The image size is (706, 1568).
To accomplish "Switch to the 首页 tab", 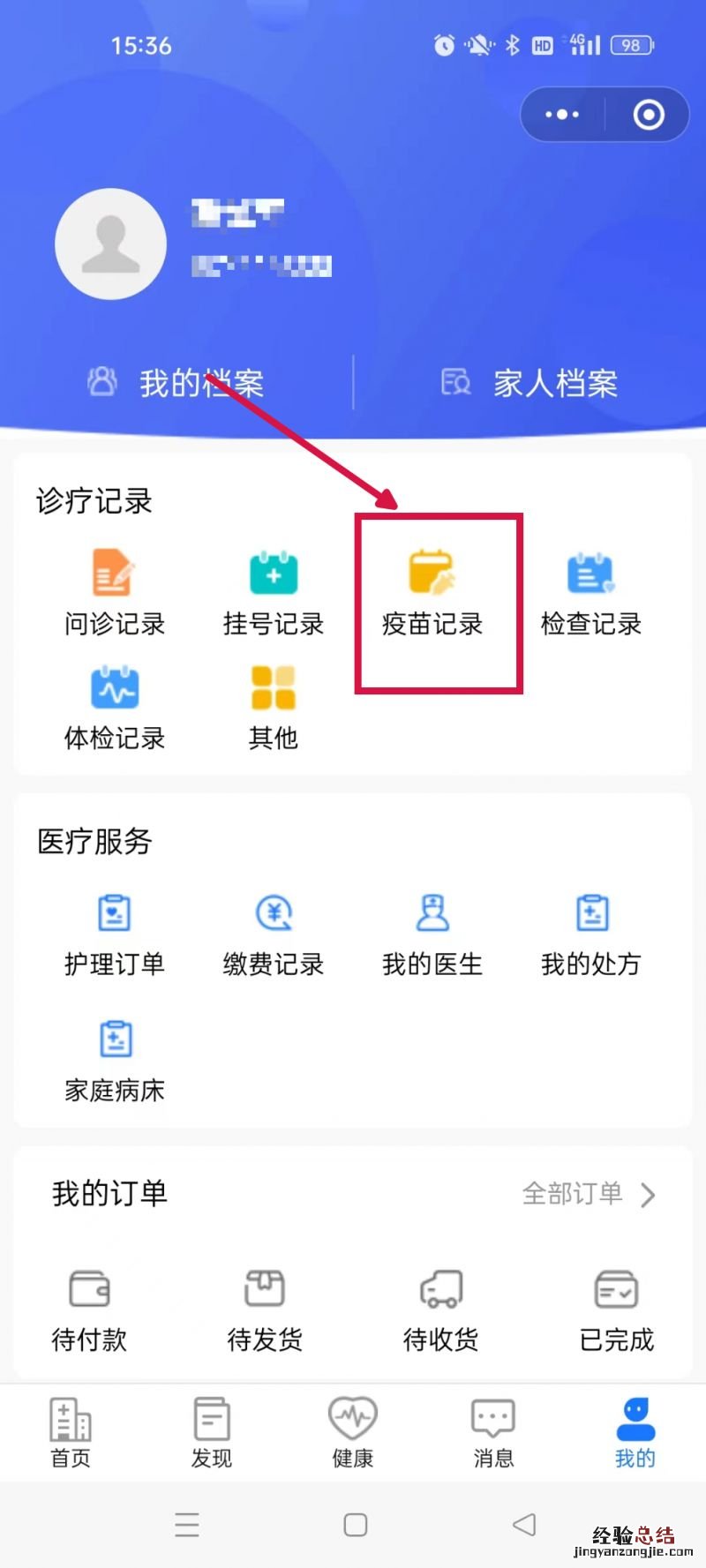I will click(71, 1432).
